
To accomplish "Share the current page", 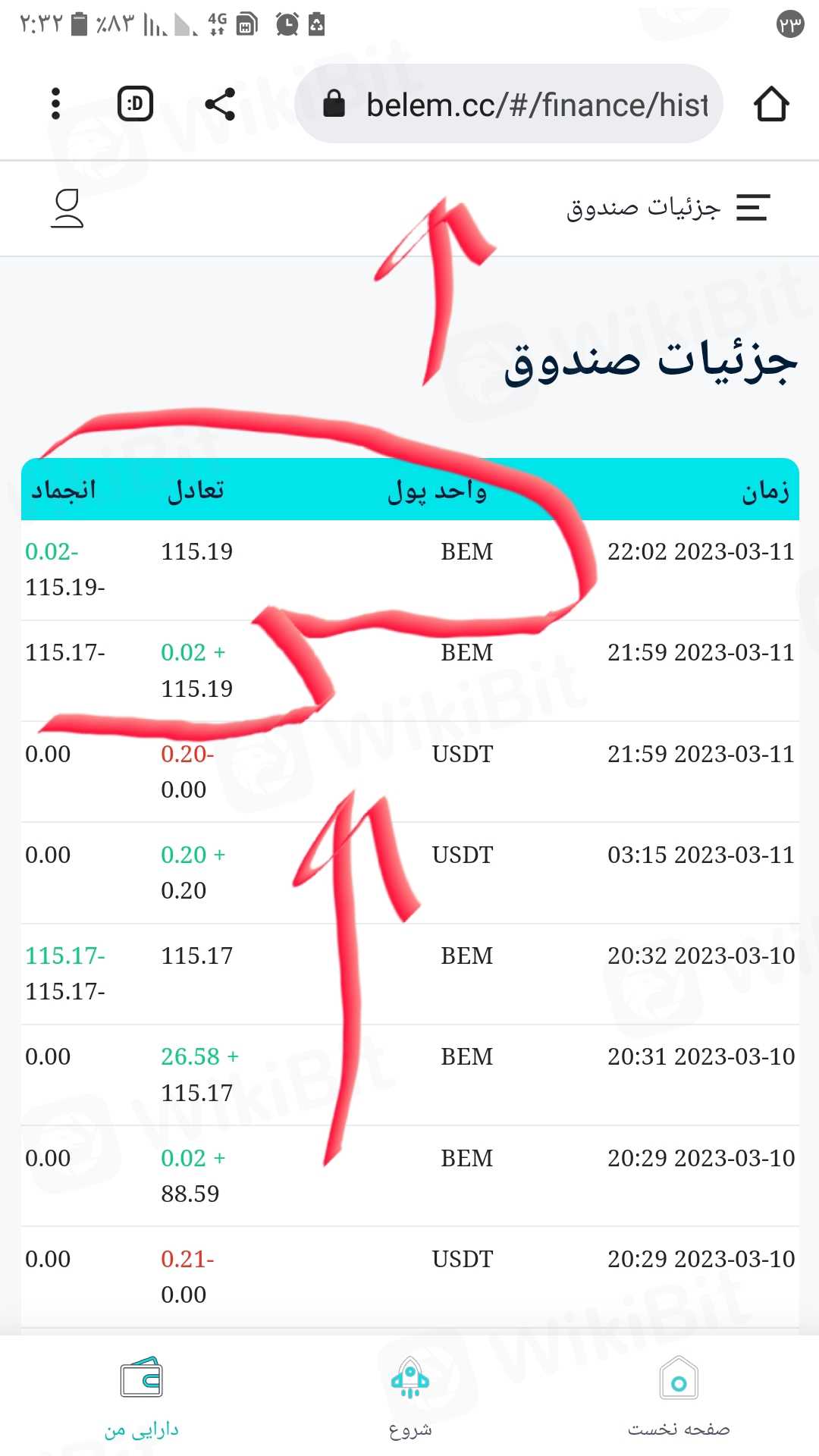I will [220, 104].
